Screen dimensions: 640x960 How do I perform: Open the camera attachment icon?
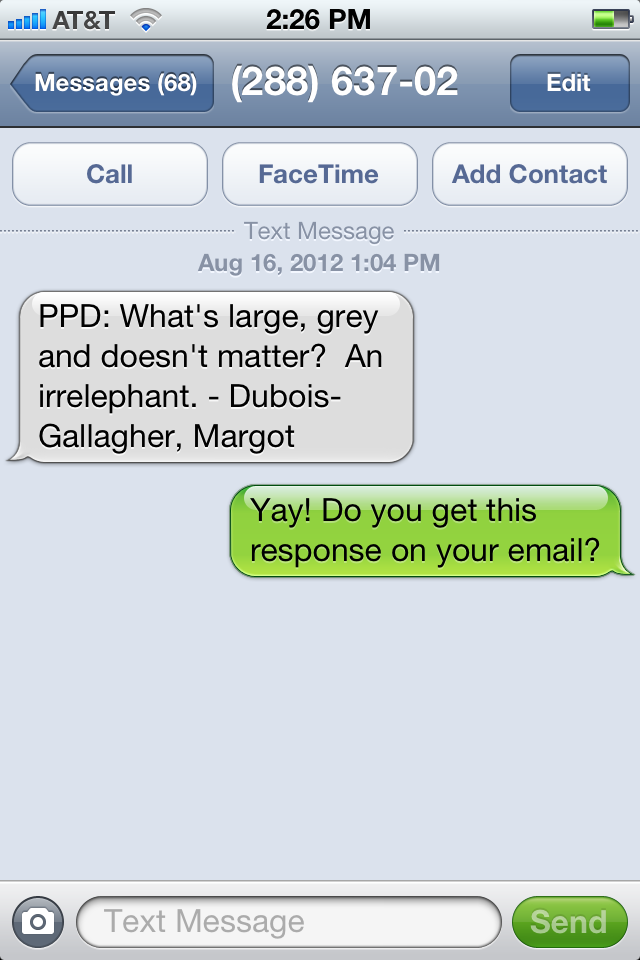pyautogui.click(x=38, y=921)
